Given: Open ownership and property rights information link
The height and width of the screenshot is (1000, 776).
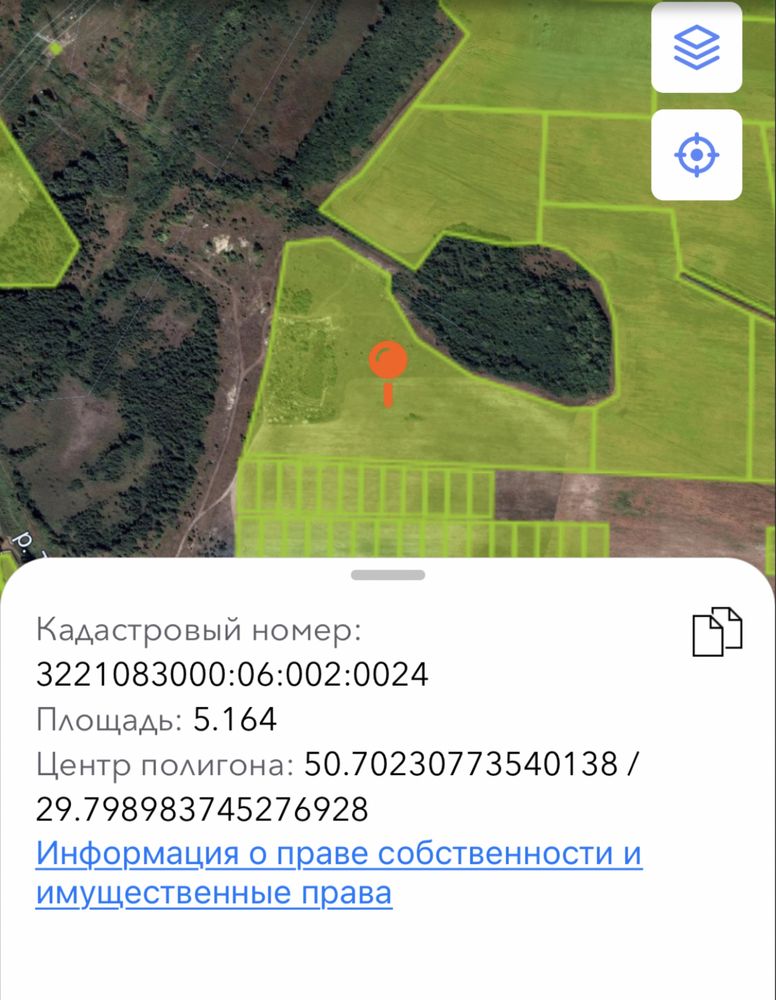Looking at the screenshot, I should (338, 873).
